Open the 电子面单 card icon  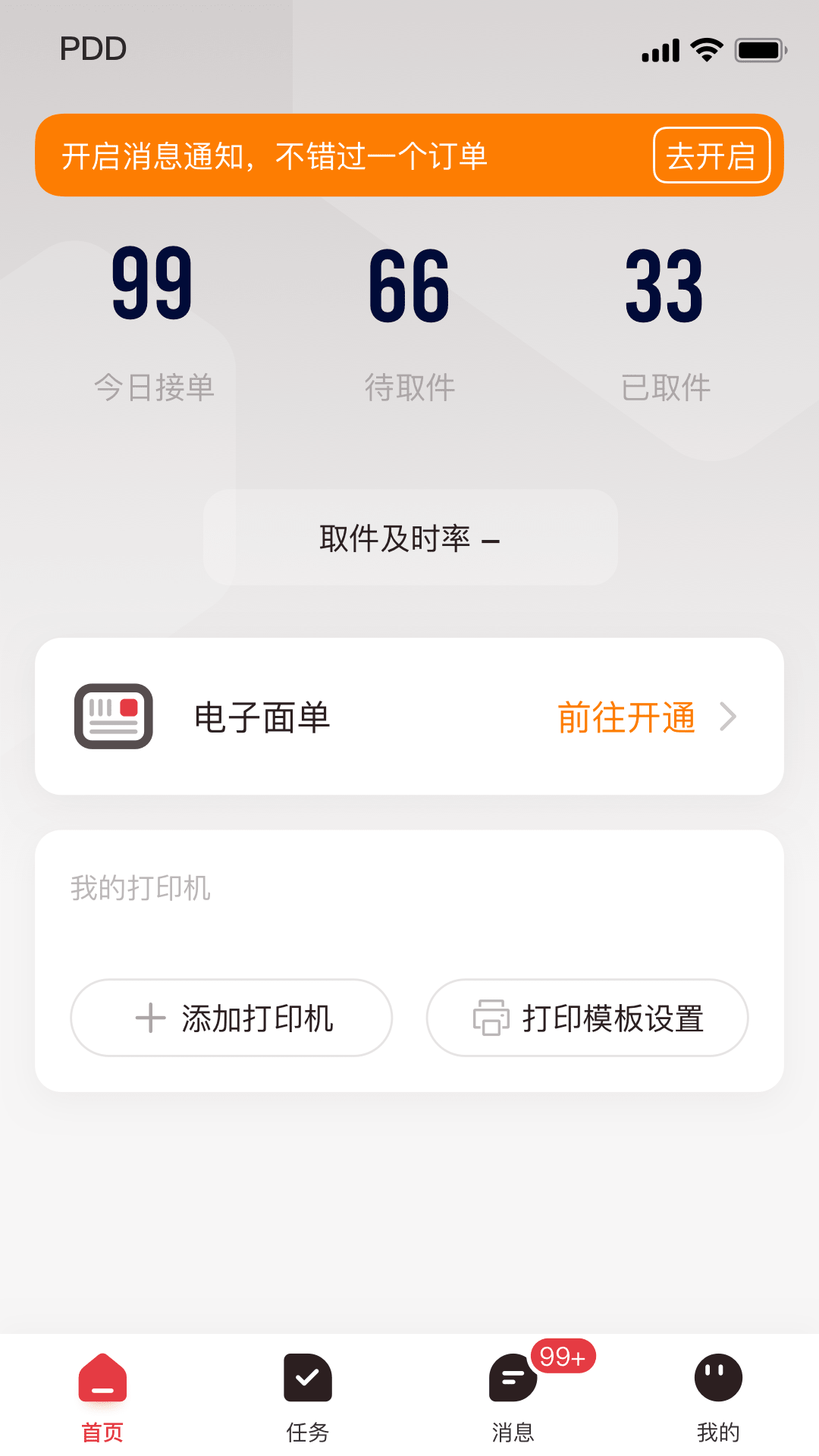114,715
